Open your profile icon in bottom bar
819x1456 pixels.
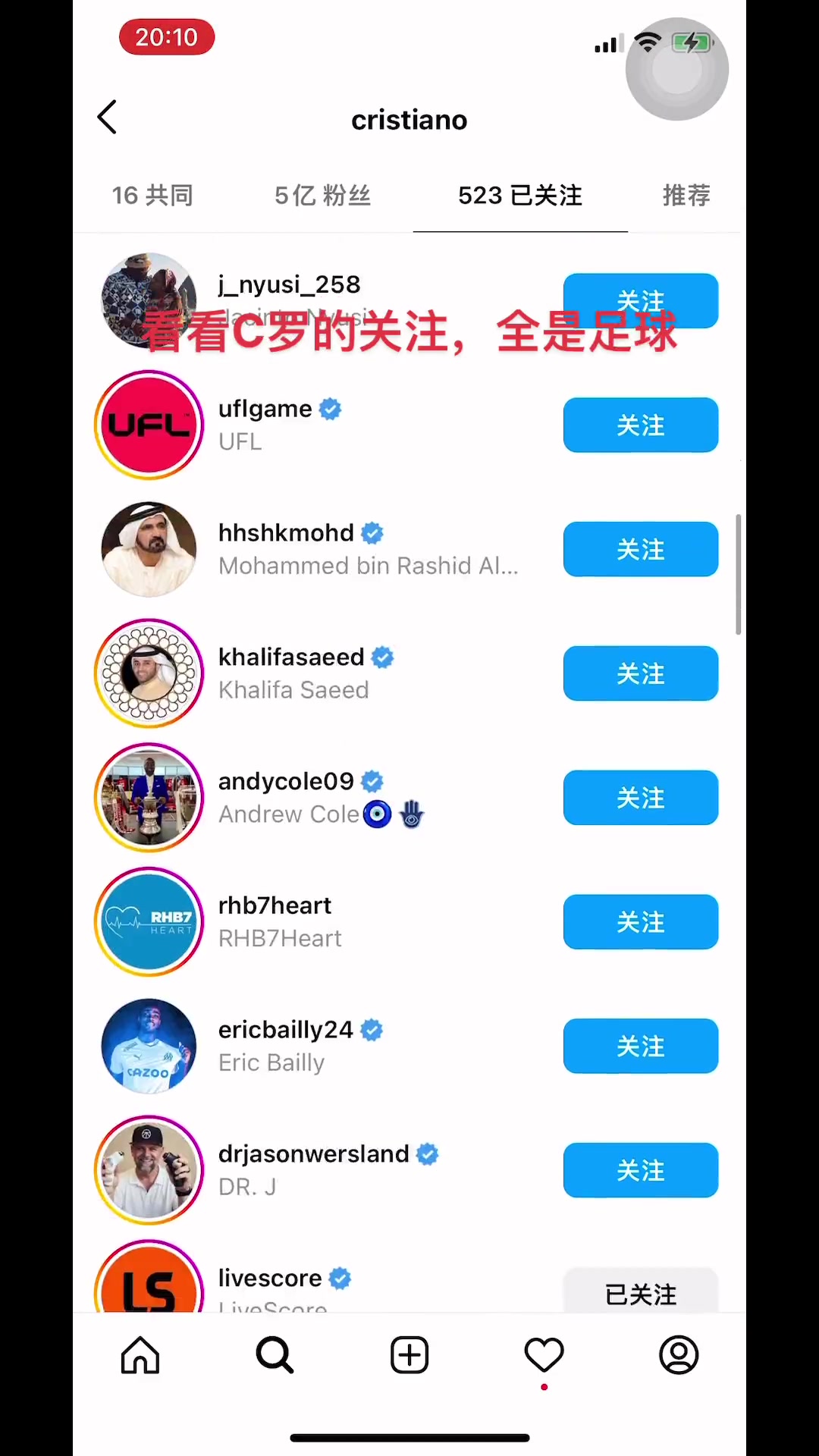(679, 1355)
